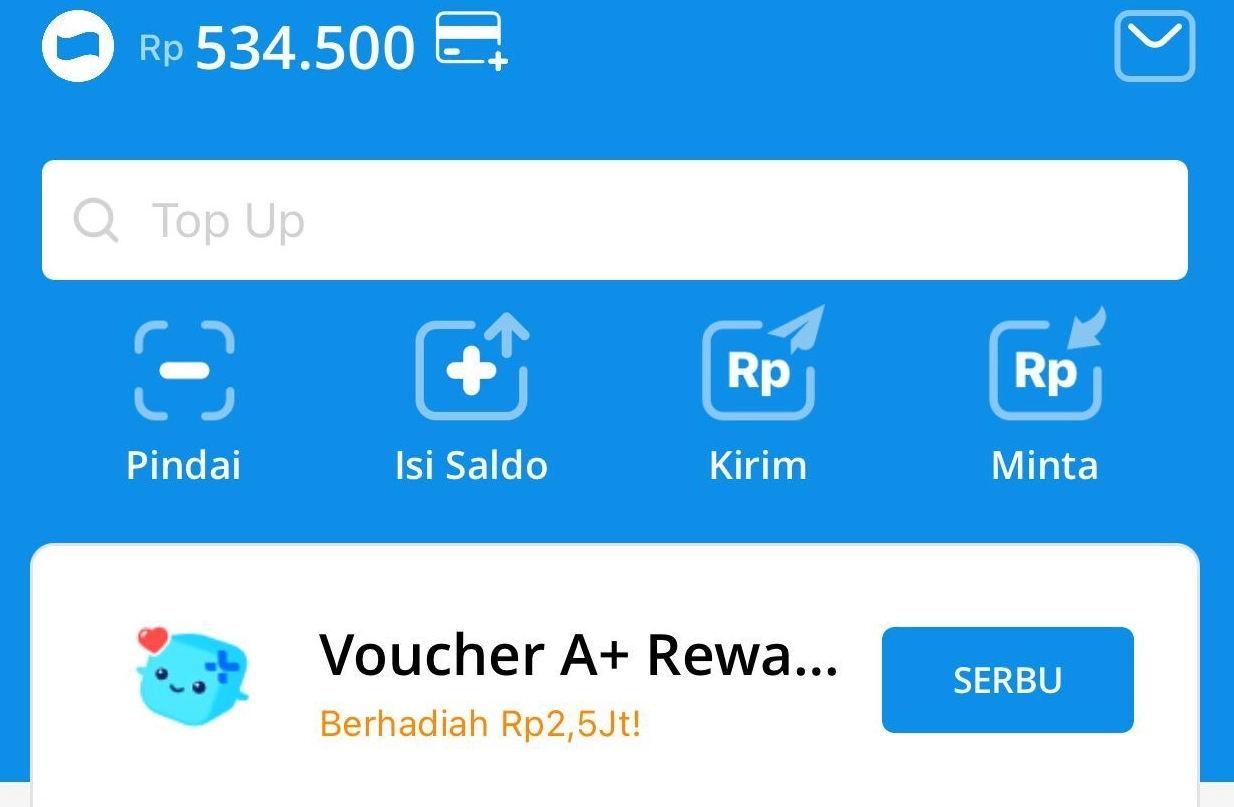
Task: Select Isi Saldo to add balance
Action: click(x=471, y=398)
